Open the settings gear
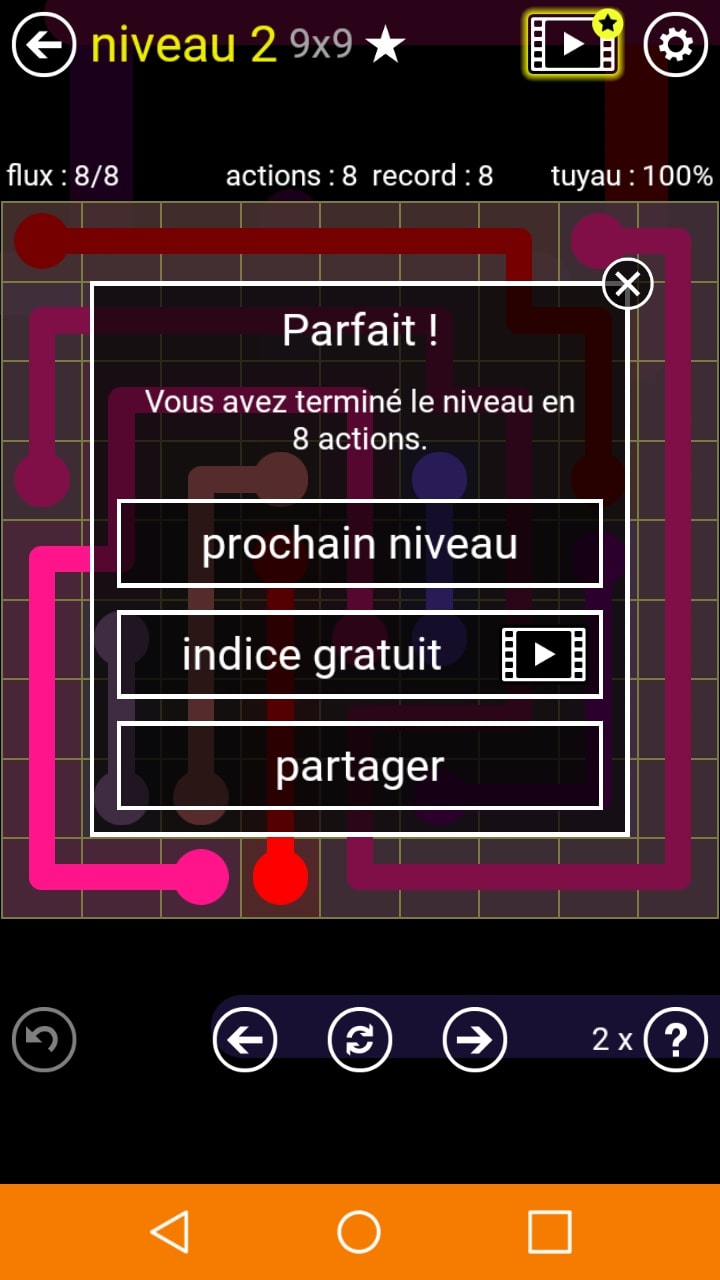720x1280 pixels. pos(676,45)
